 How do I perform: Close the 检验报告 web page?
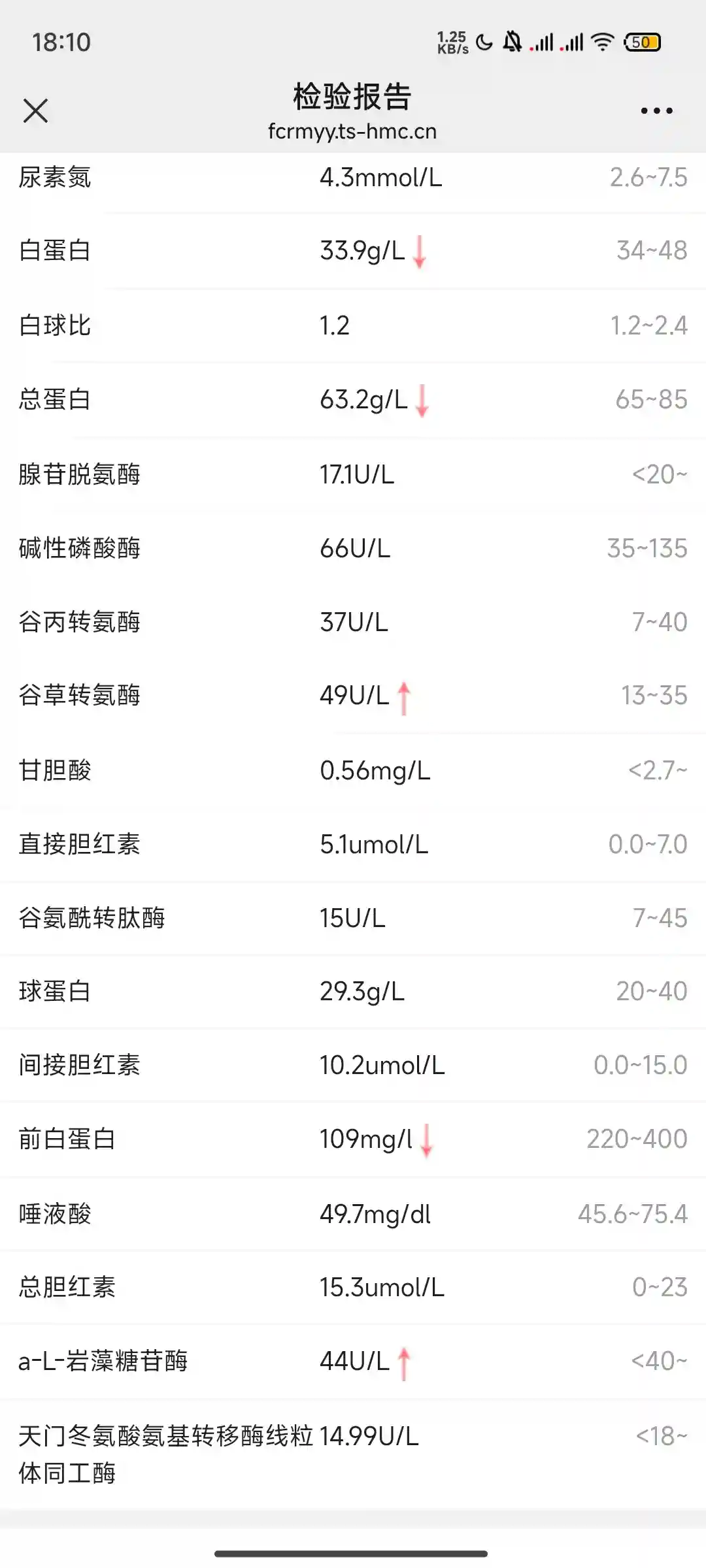pyautogui.click(x=35, y=111)
